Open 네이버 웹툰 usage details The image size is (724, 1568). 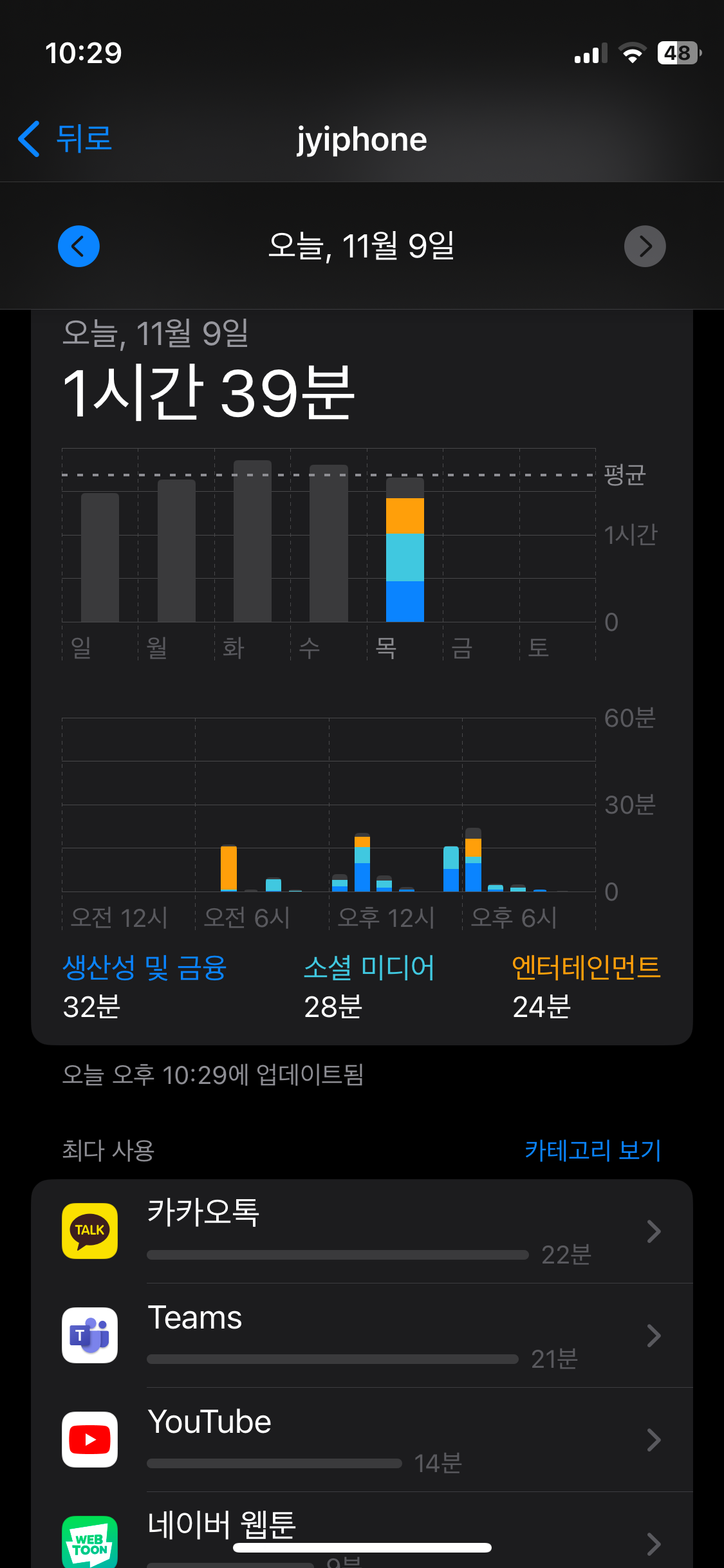[x=362, y=1536]
